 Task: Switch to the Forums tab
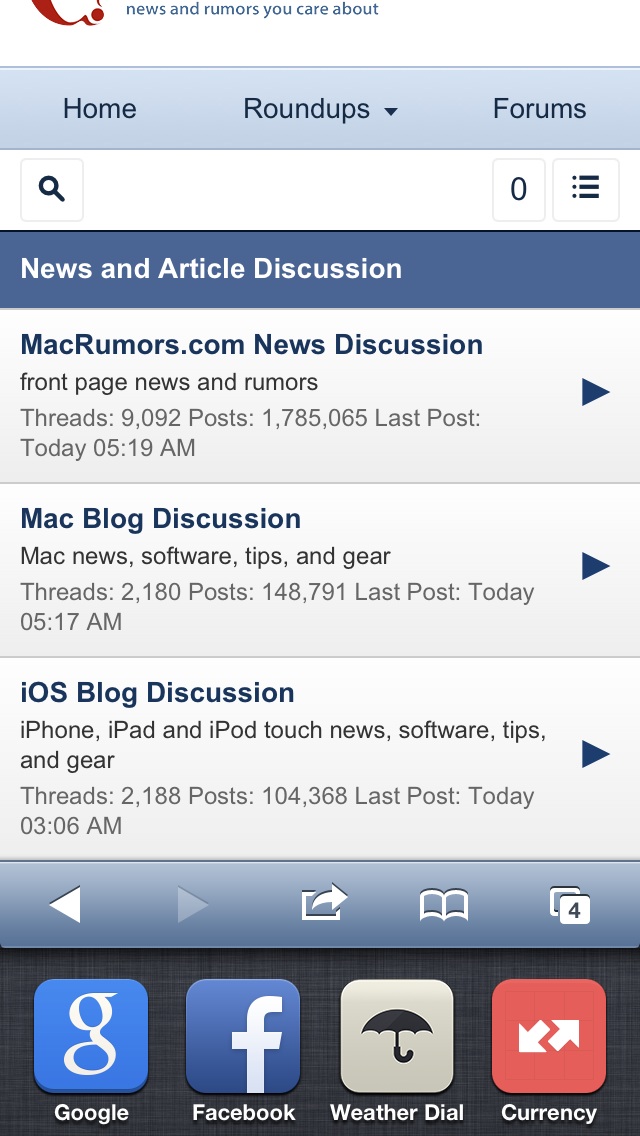[539, 109]
